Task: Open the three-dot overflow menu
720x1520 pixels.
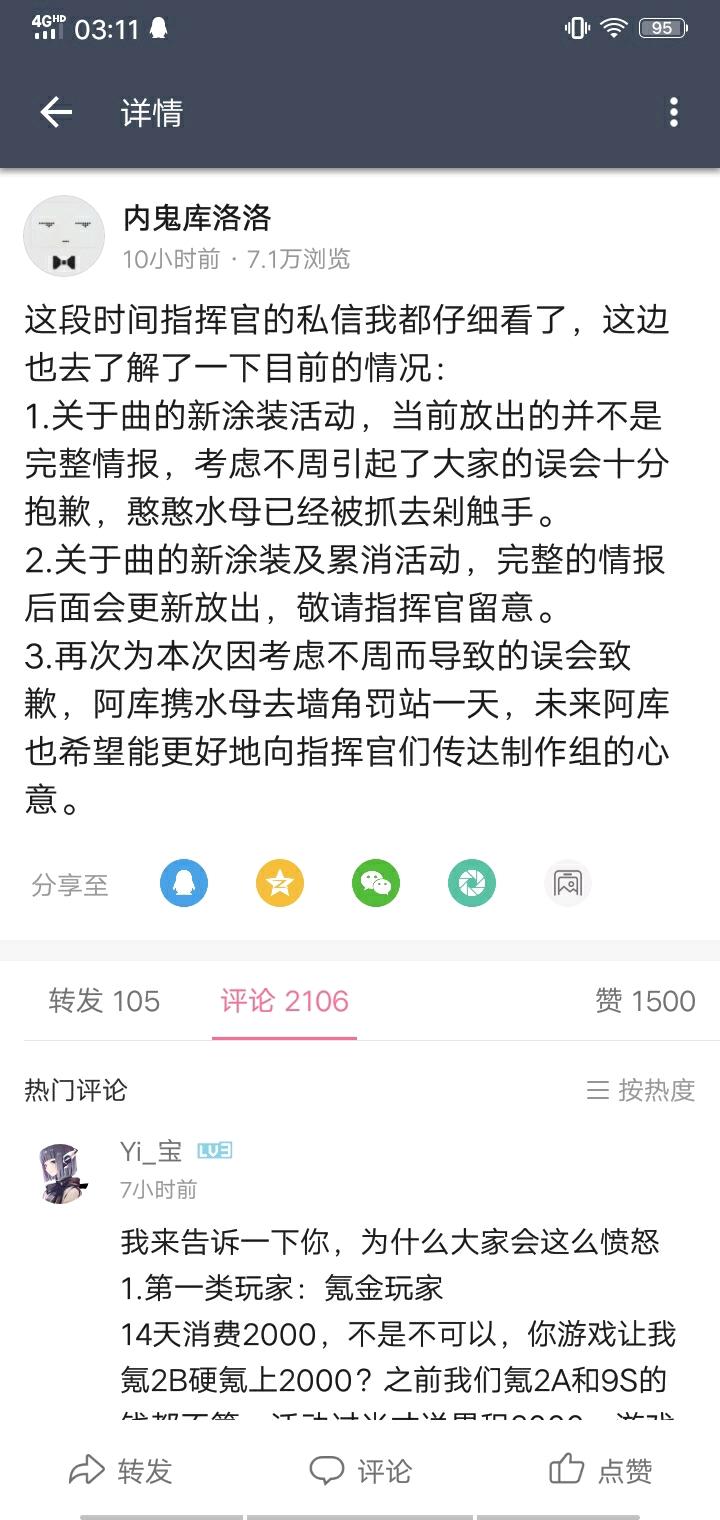Action: click(674, 113)
